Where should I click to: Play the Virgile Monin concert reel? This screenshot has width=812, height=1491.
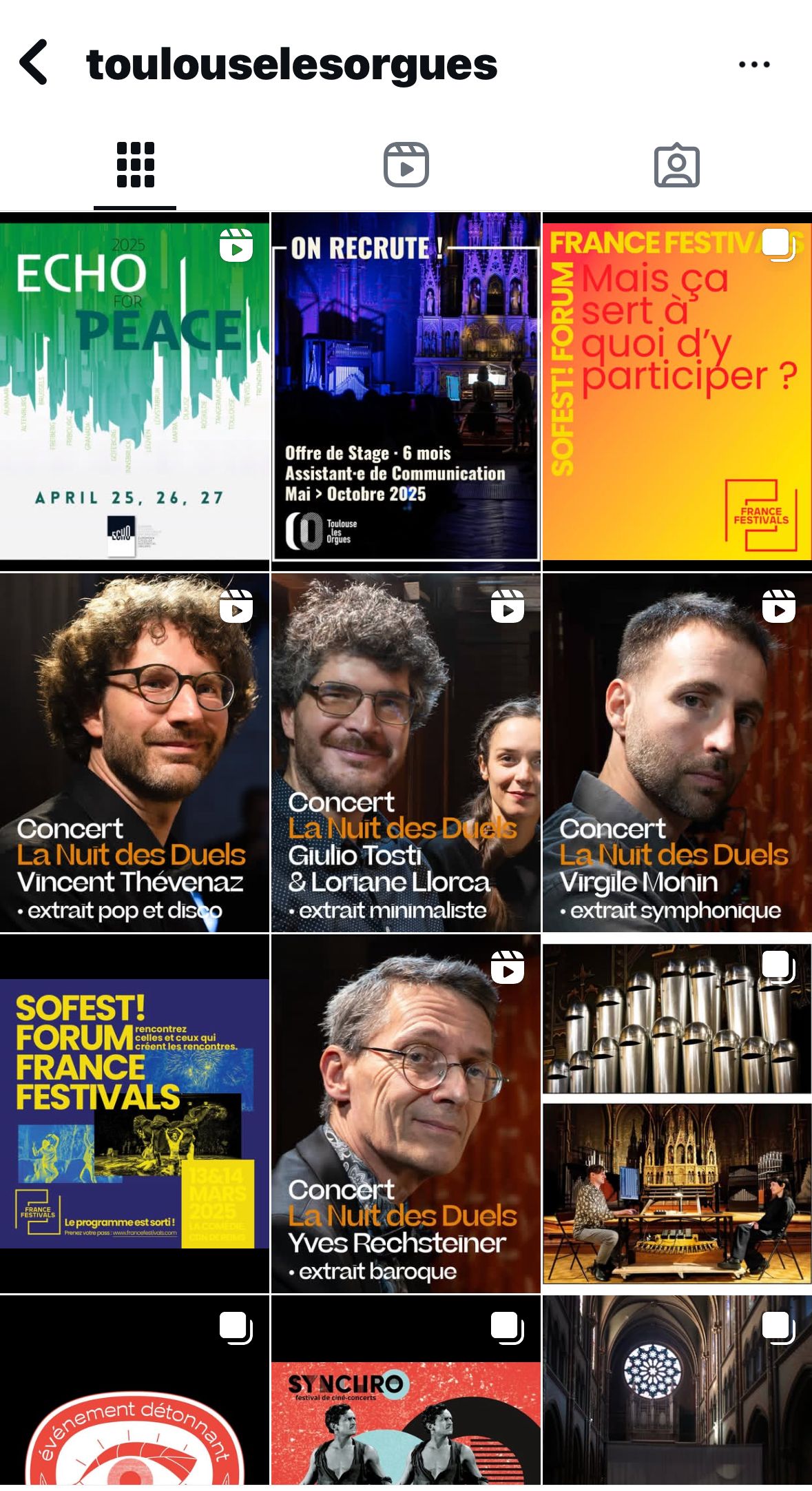tap(677, 752)
